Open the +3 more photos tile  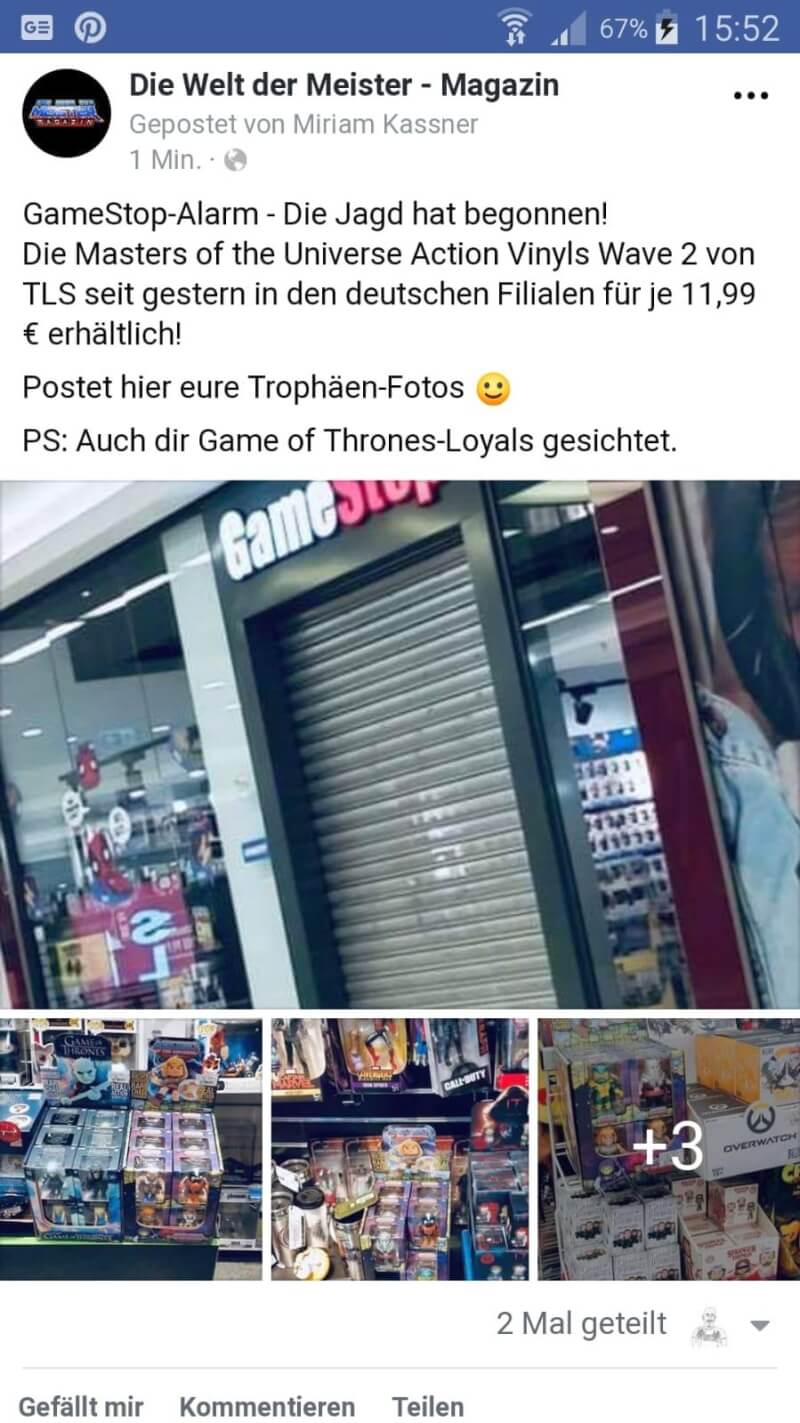(x=669, y=1149)
